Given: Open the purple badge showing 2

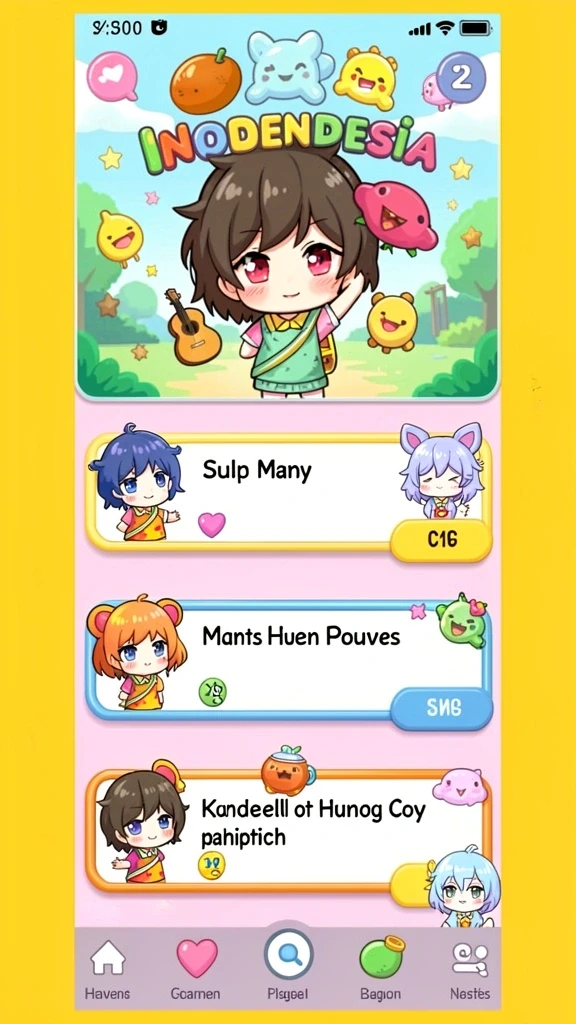Looking at the screenshot, I should click(461, 78).
